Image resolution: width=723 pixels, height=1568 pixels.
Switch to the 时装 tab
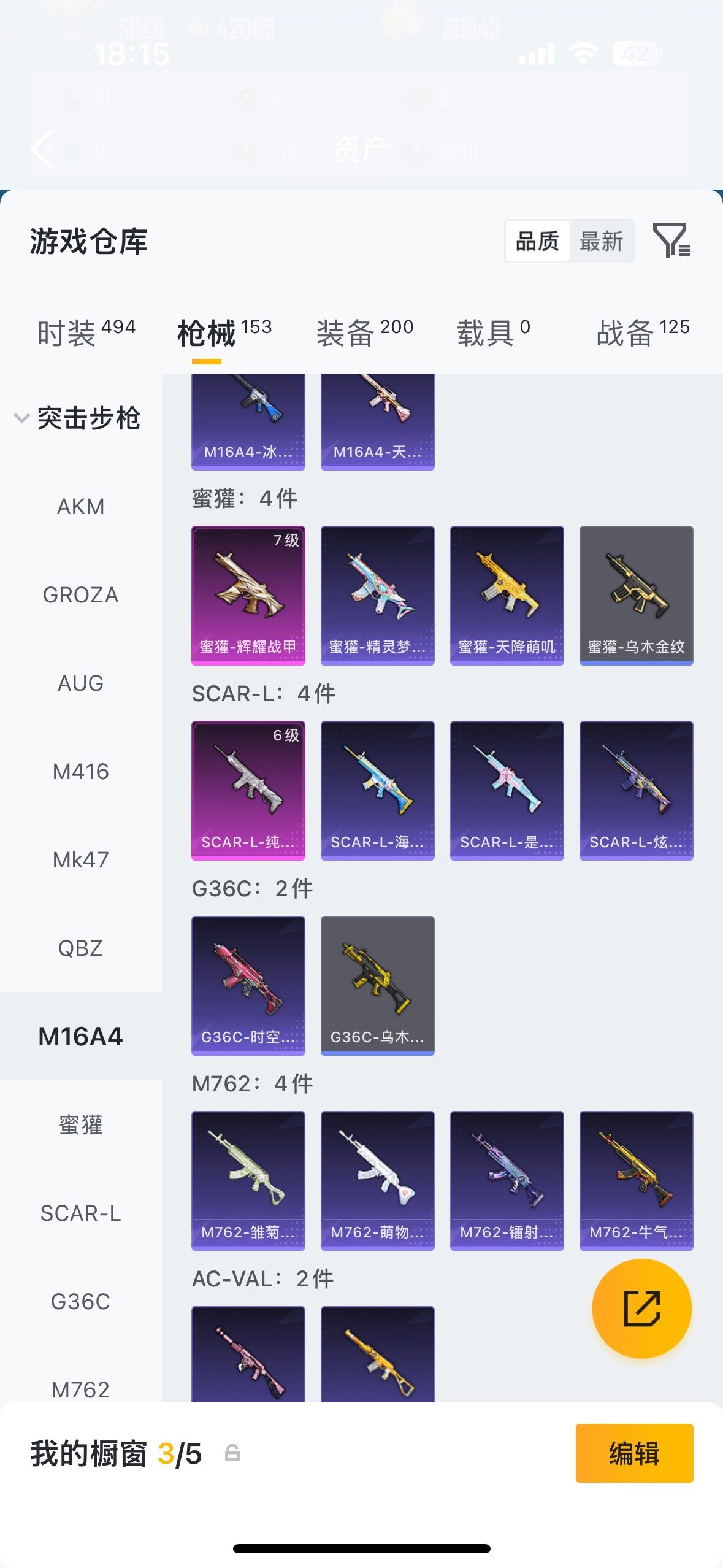point(86,333)
